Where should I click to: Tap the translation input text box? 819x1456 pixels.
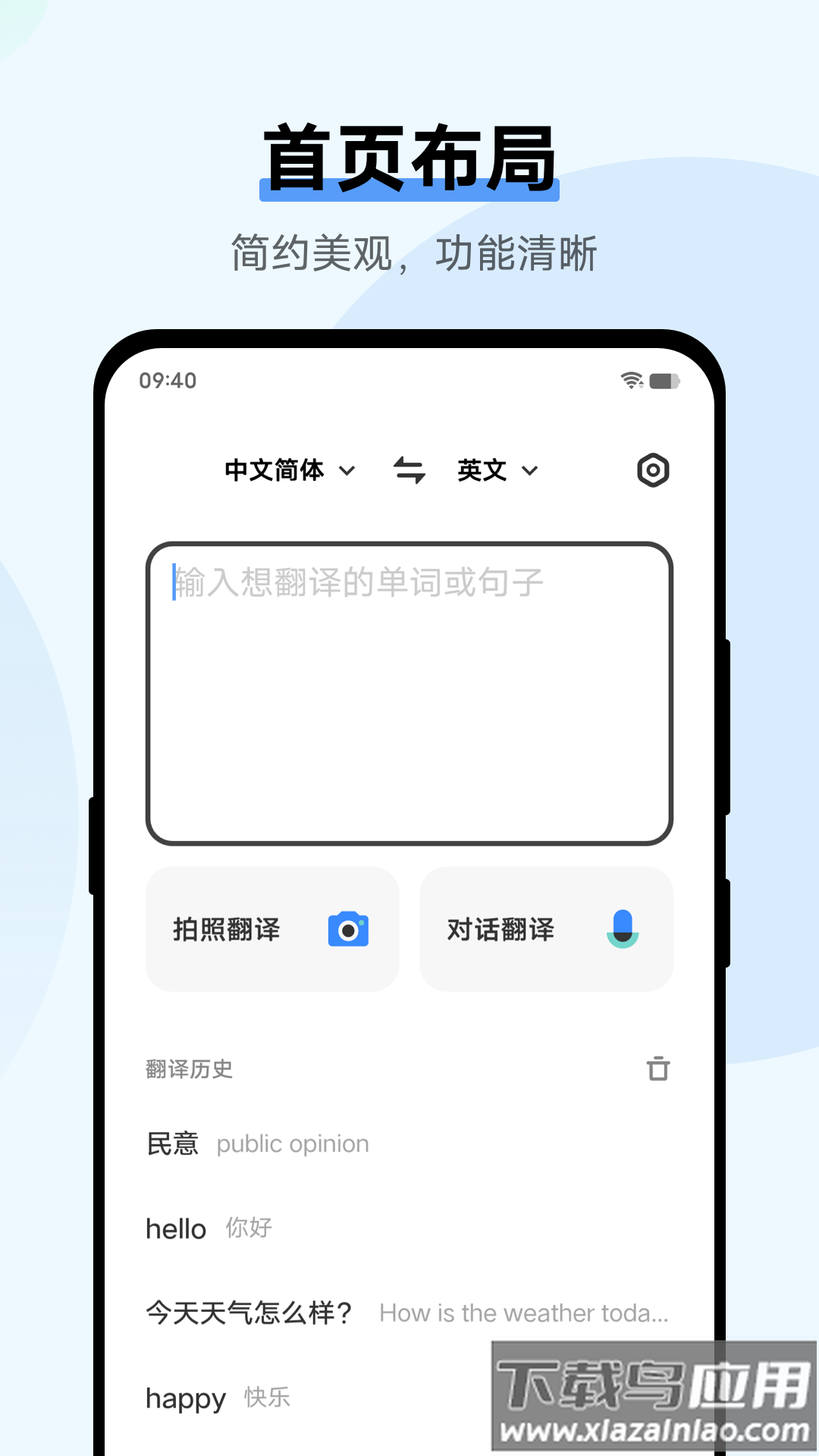408,690
